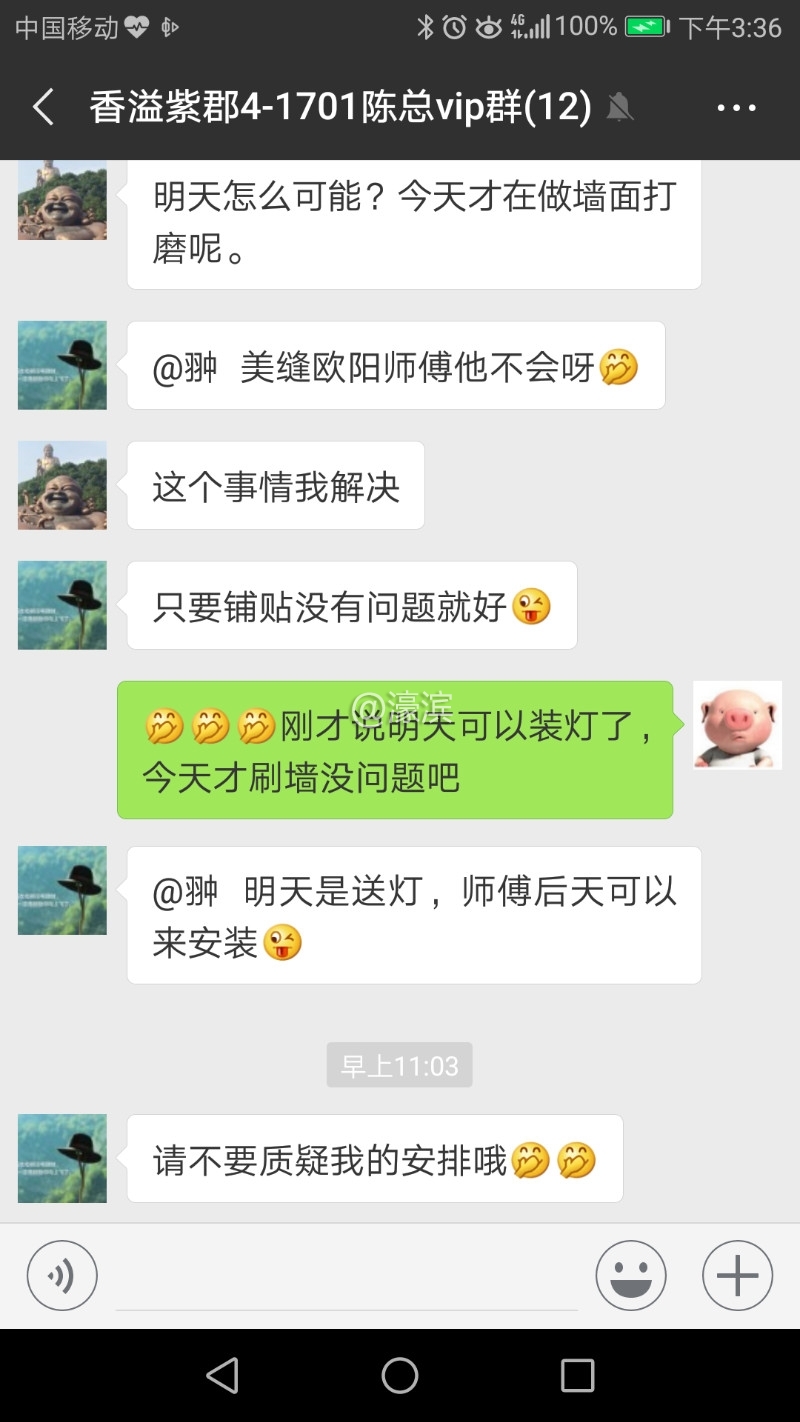Go back from the group chat

(42, 108)
